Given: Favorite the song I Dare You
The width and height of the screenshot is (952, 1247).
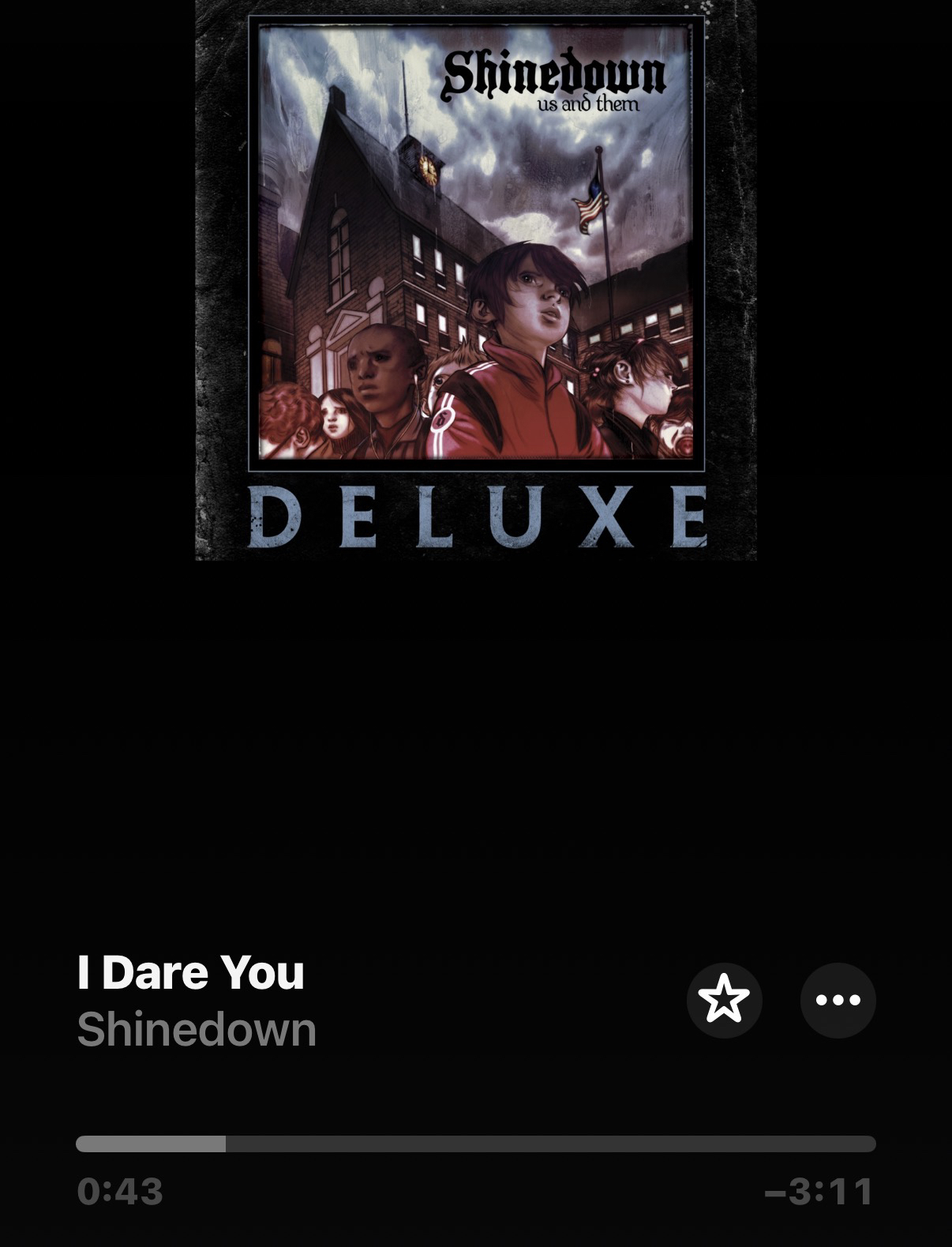Looking at the screenshot, I should (724, 1000).
